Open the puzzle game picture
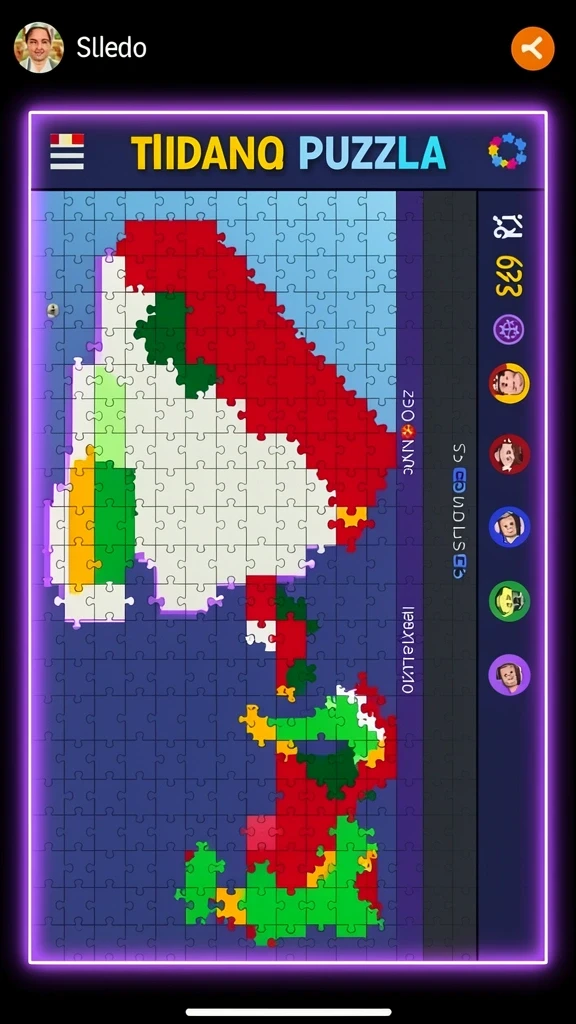This screenshot has width=576, height=1024. point(288,537)
